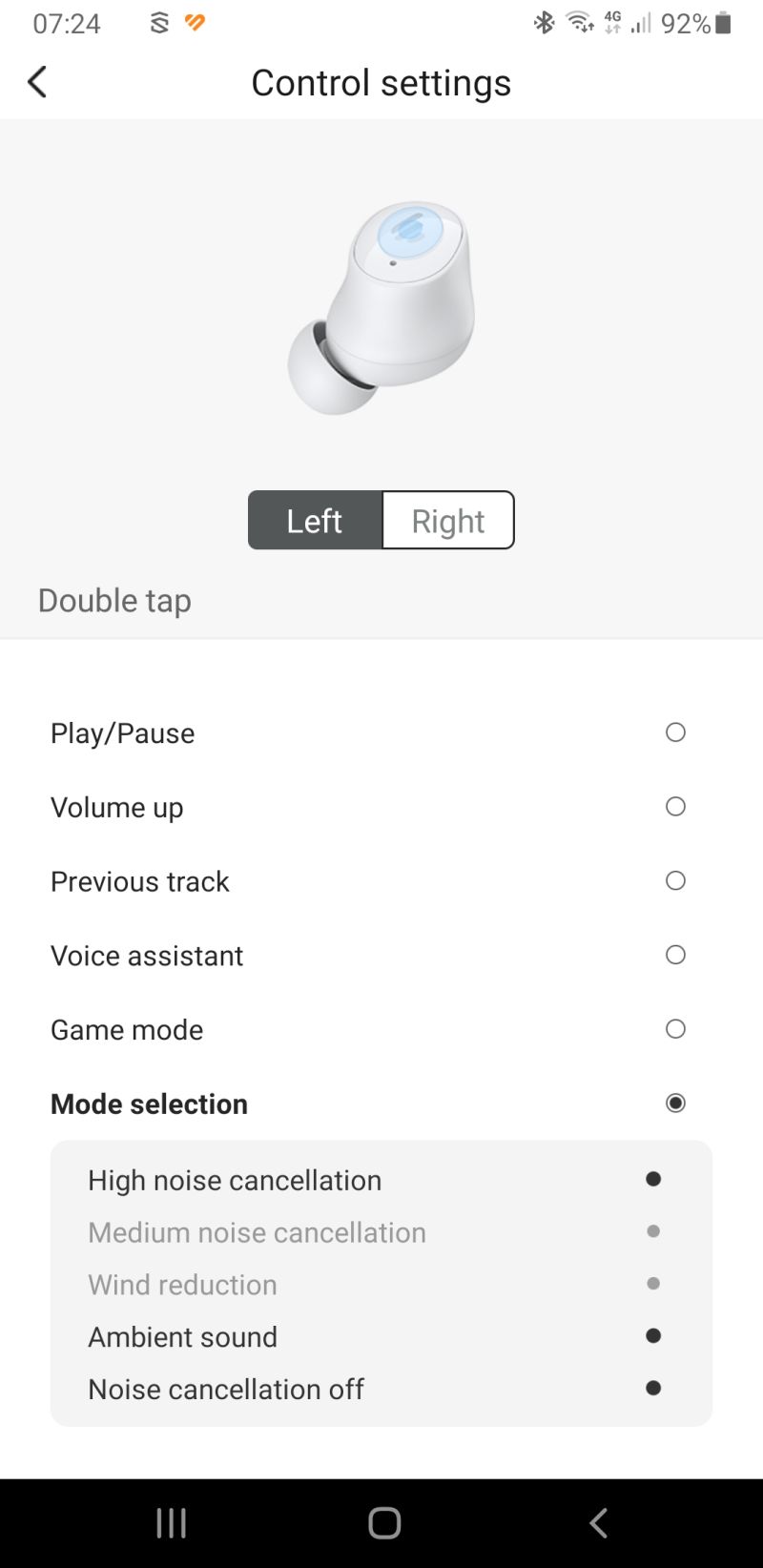Select the Volume up option
This screenshot has width=763, height=1568.
click(675, 807)
